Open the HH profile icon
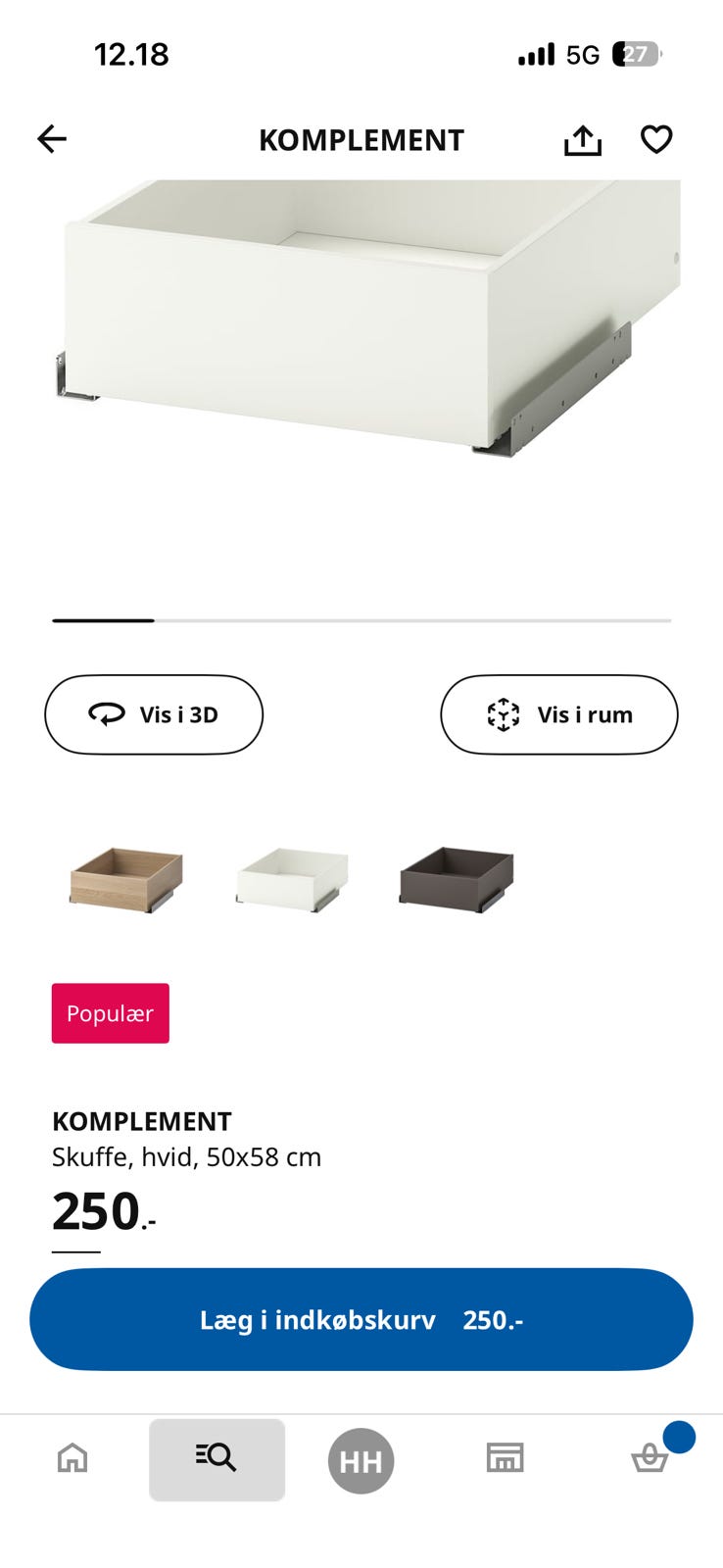This screenshot has width=723, height=1568. pos(361,1459)
